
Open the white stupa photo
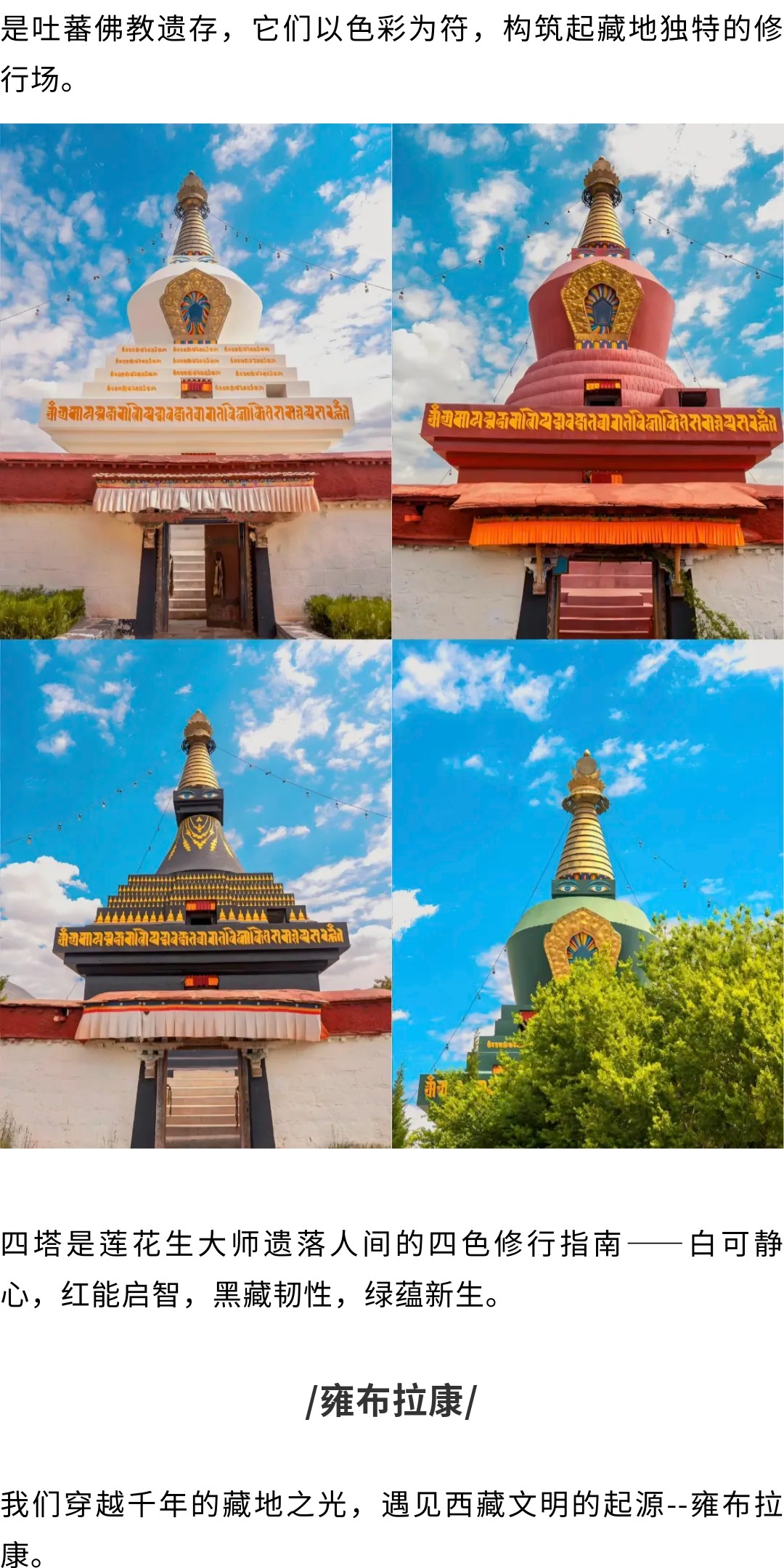coord(195,381)
